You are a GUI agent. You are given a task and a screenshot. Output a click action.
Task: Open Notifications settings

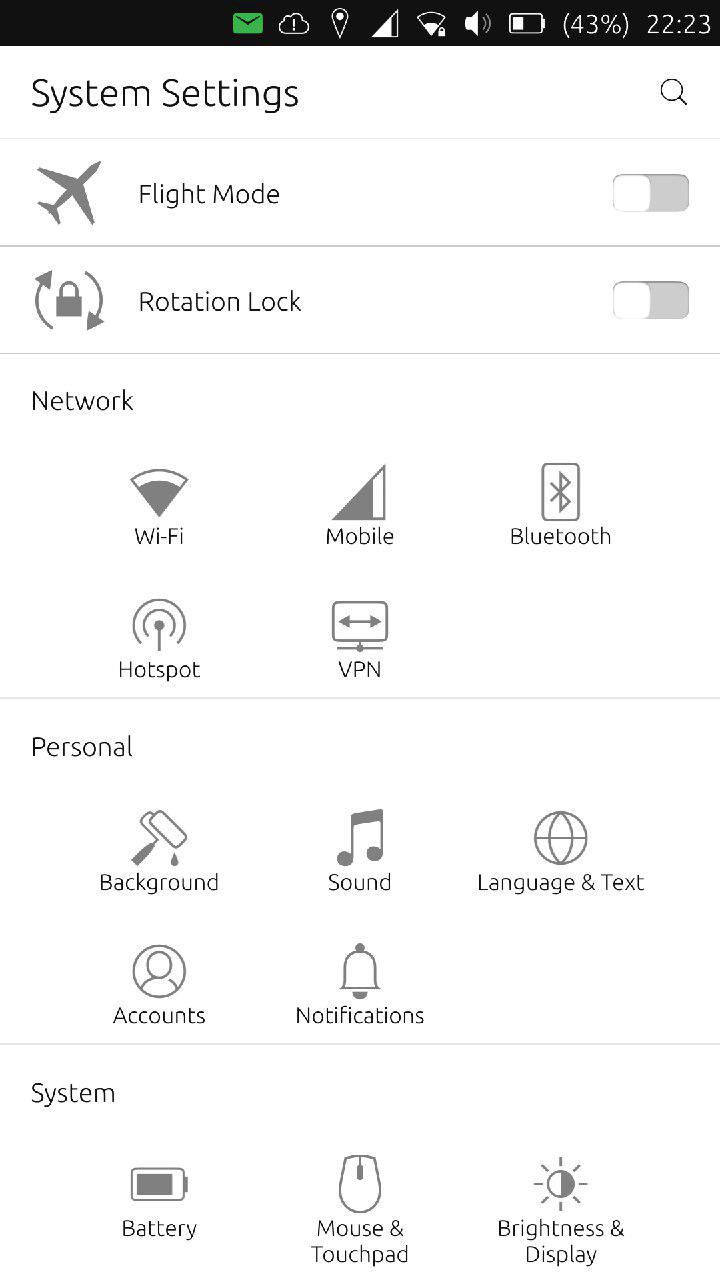(x=360, y=986)
